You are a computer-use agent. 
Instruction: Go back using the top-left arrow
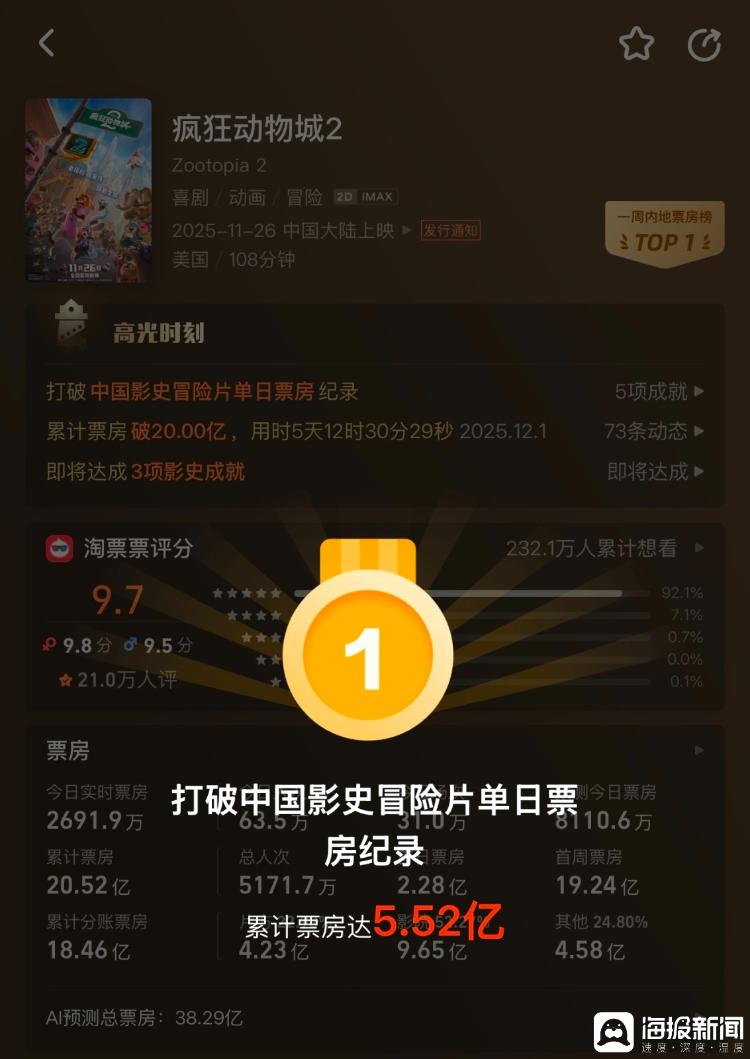coord(46,43)
